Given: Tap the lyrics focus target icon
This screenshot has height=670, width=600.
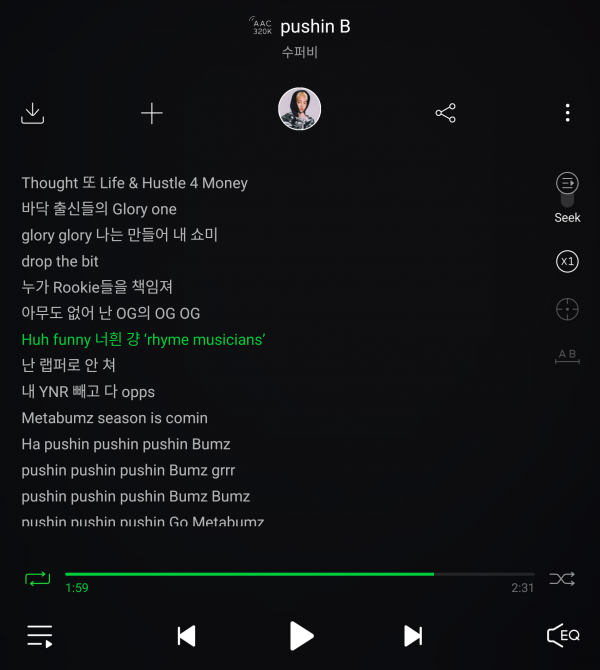Looking at the screenshot, I should (x=567, y=309).
